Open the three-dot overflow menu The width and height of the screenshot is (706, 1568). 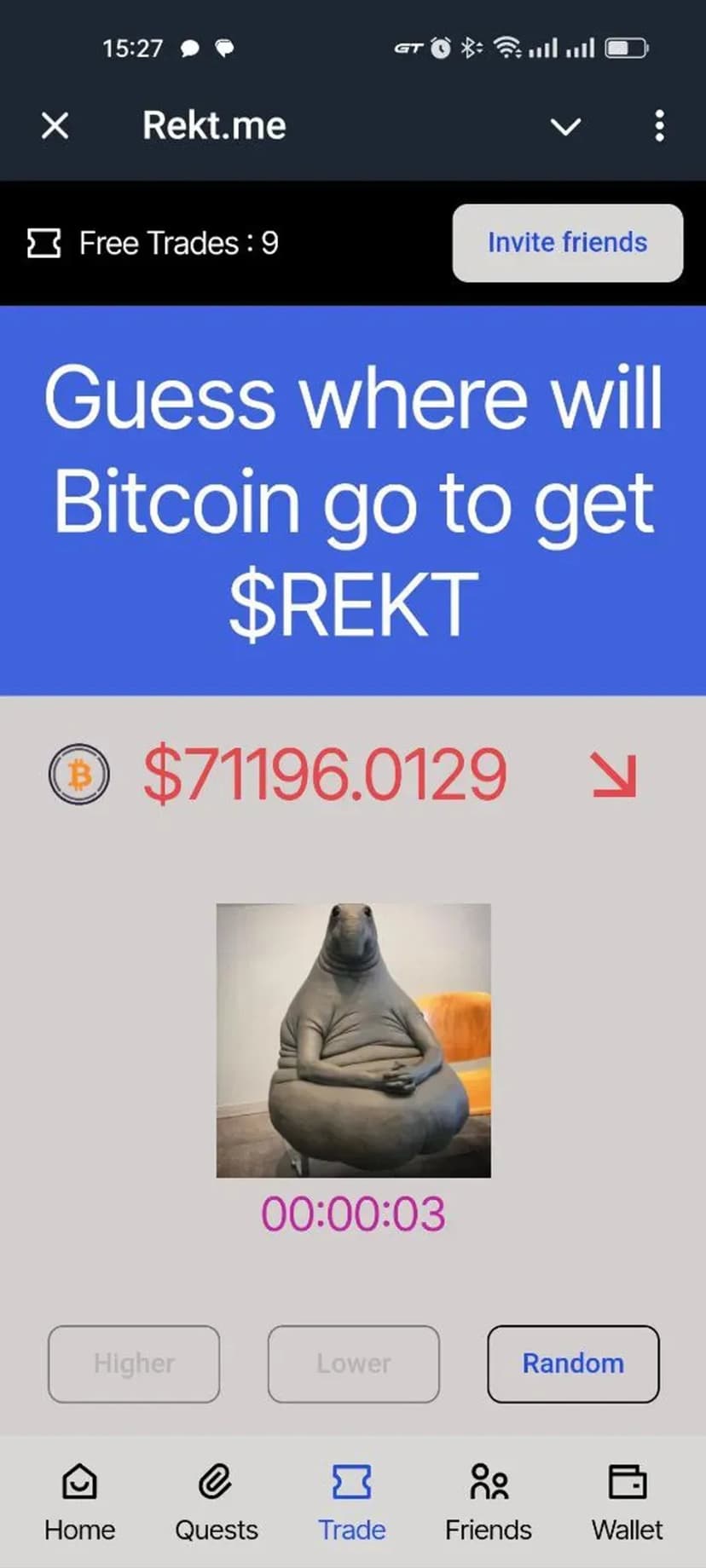(x=659, y=126)
